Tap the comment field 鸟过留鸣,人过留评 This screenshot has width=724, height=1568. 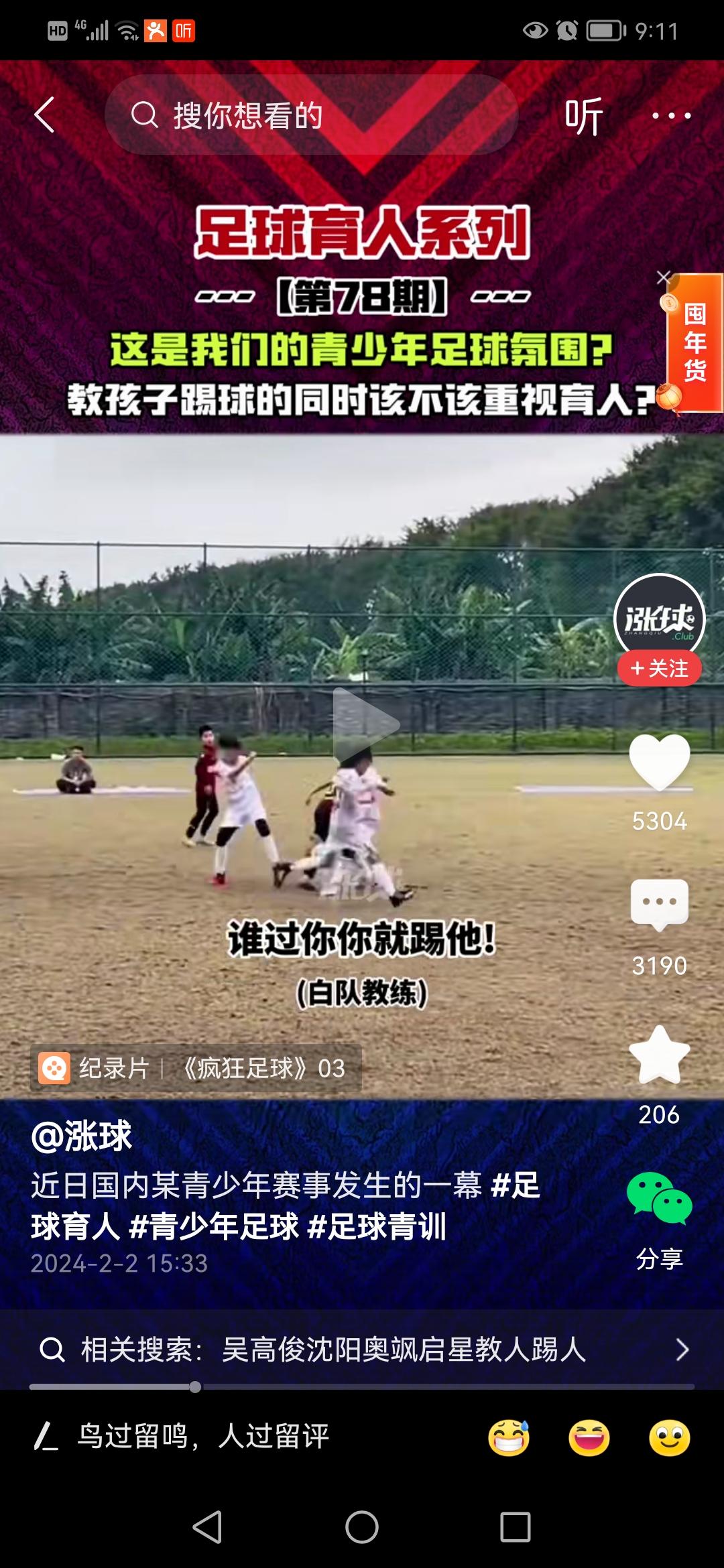(201, 1436)
